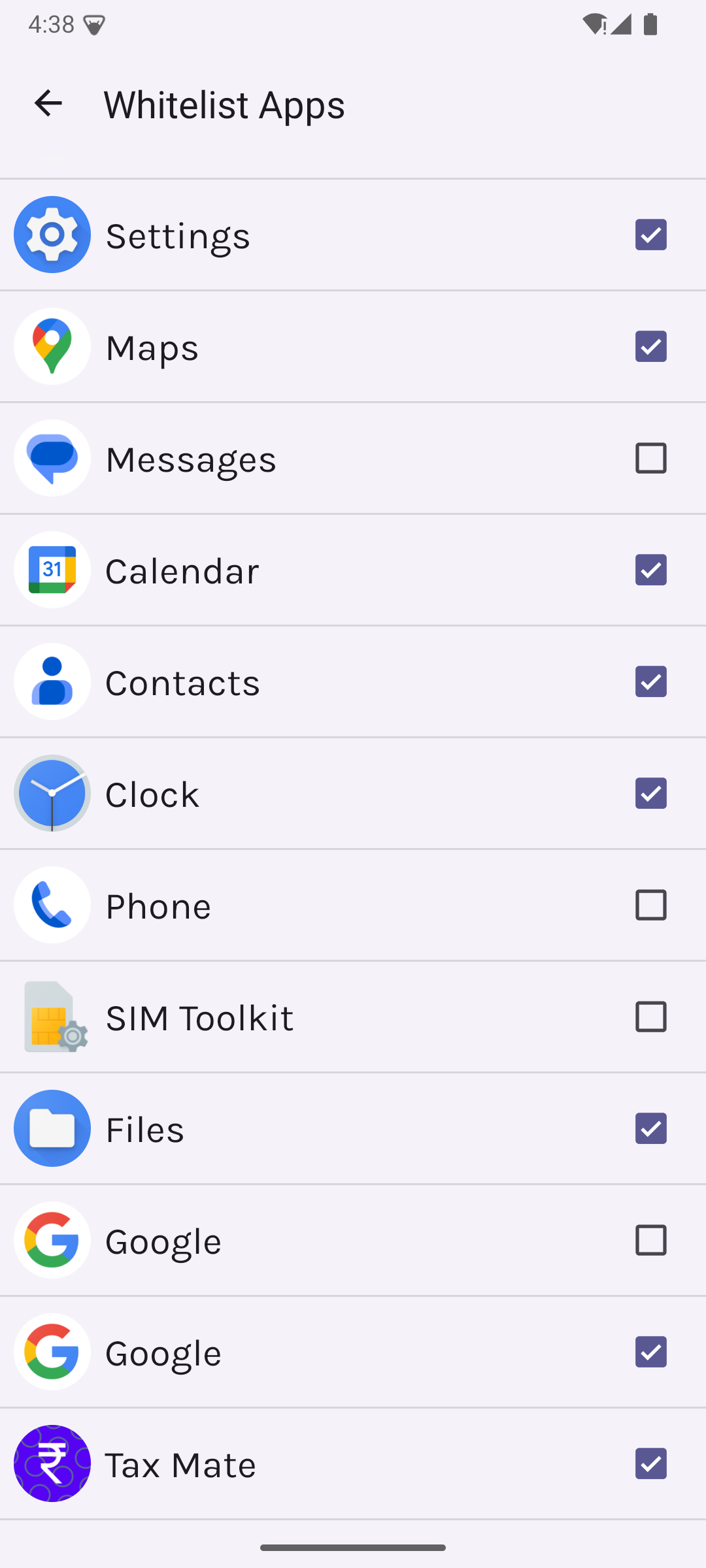Go back from Whitelist Apps
The image size is (706, 1568).
click(48, 104)
